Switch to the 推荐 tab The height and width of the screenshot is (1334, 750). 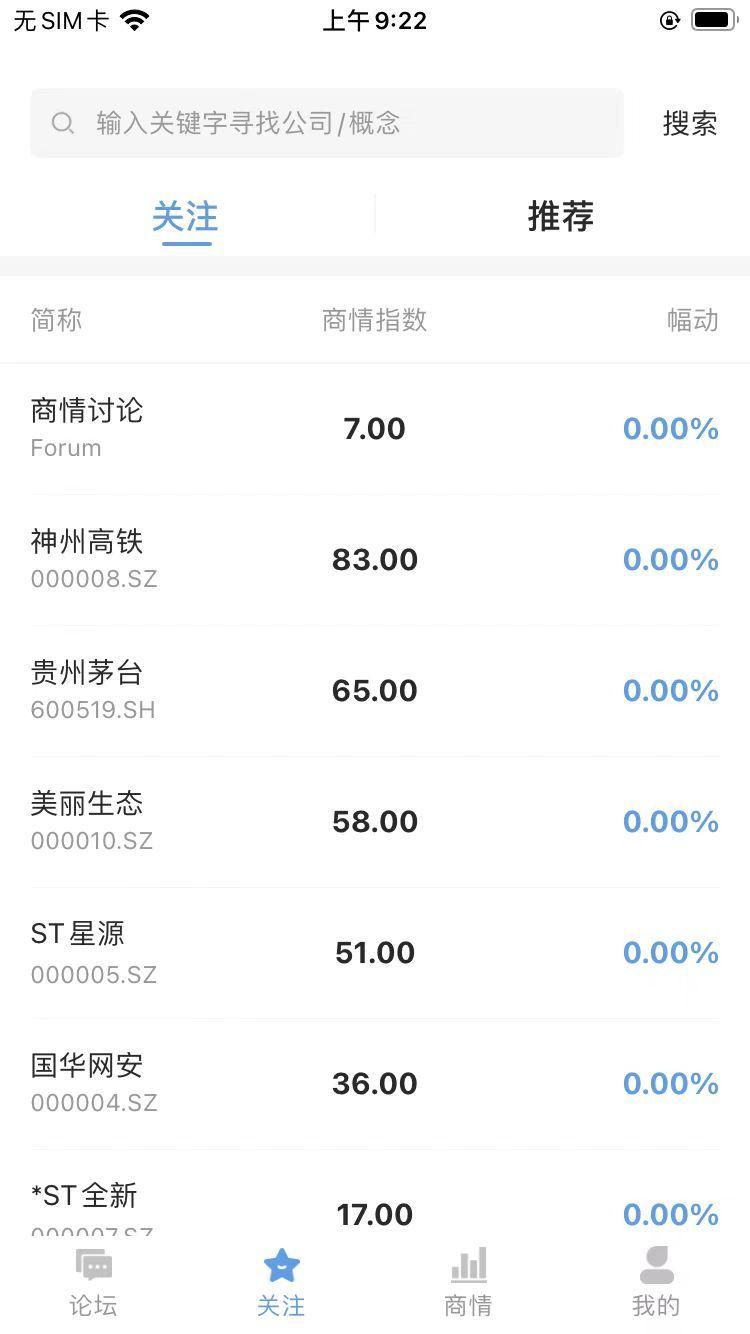pyautogui.click(x=561, y=216)
